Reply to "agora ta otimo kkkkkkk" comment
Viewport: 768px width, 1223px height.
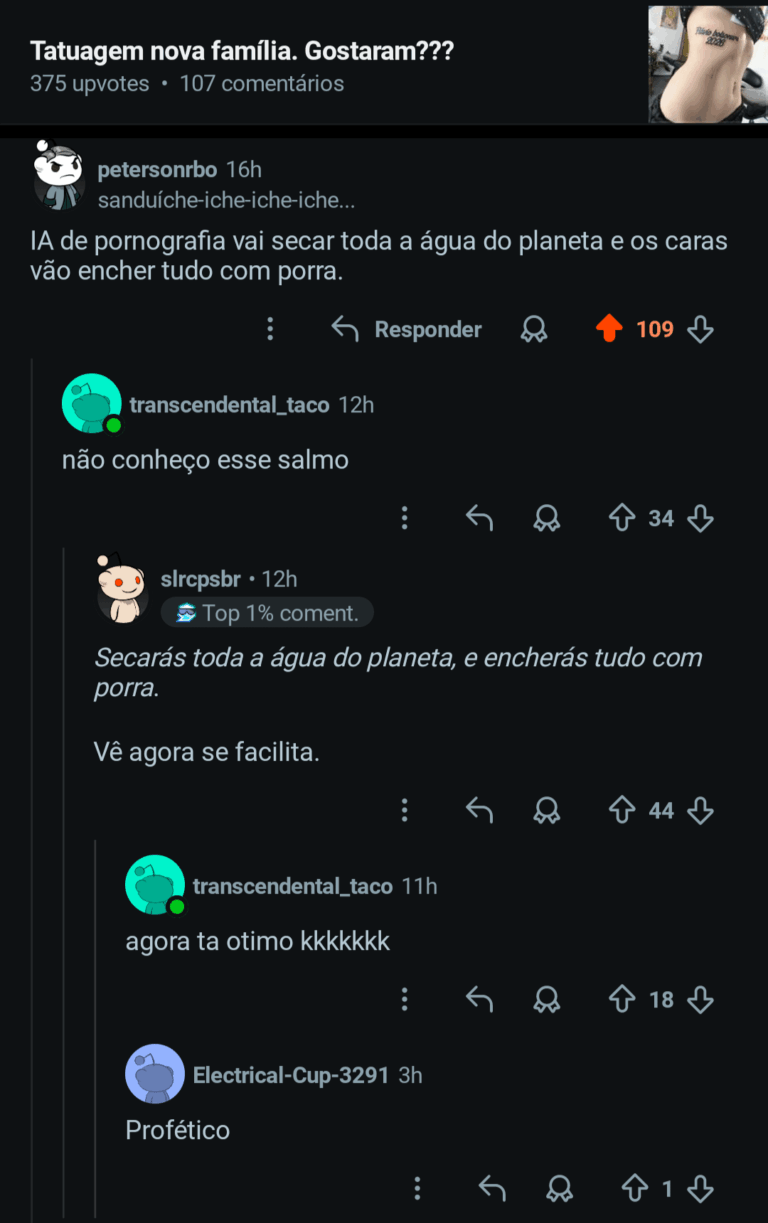480,999
